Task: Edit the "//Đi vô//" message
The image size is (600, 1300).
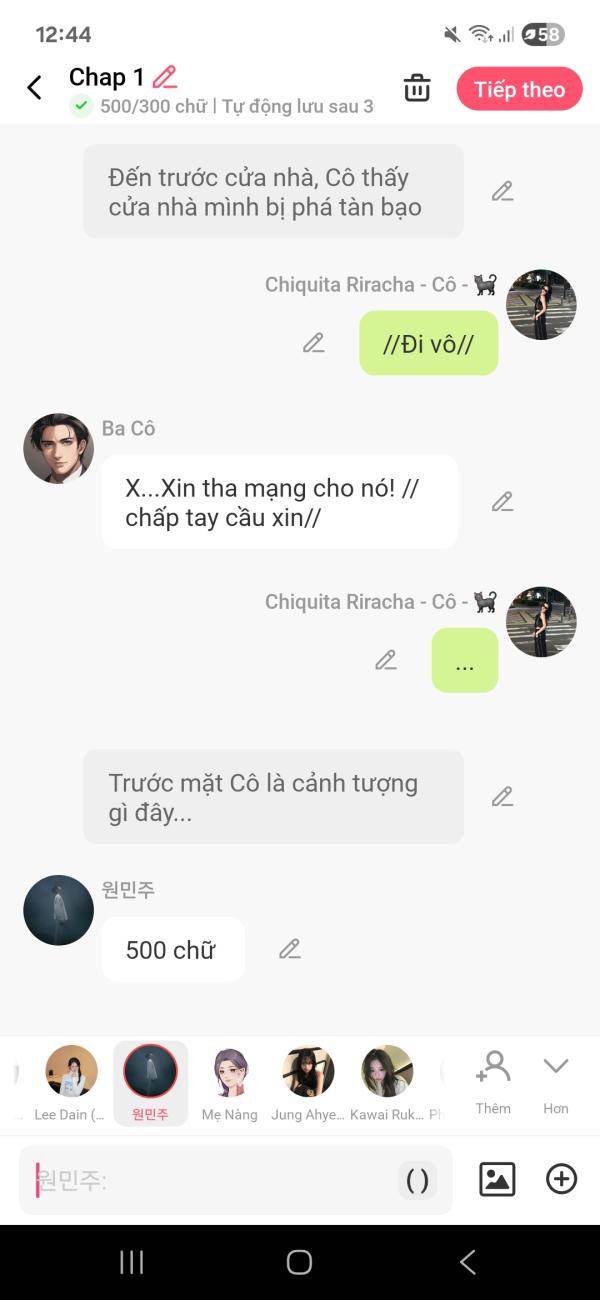Action: click(314, 343)
